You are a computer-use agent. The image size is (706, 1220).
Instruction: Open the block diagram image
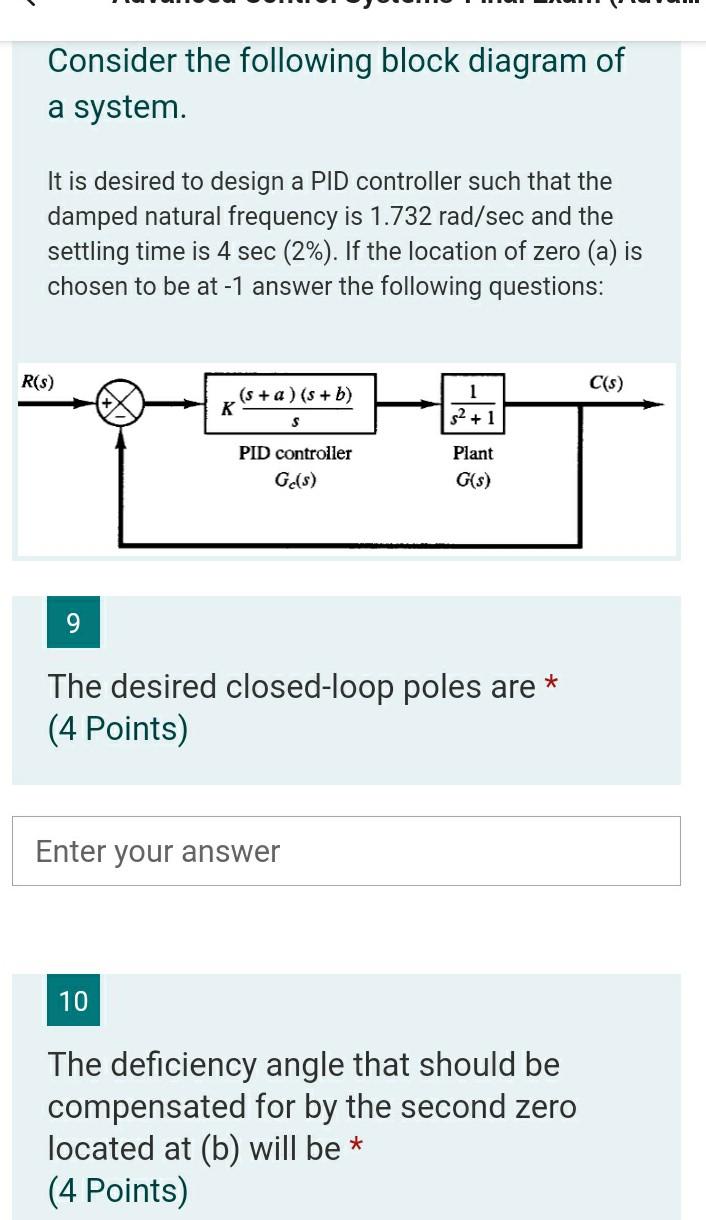coord(346,460)
